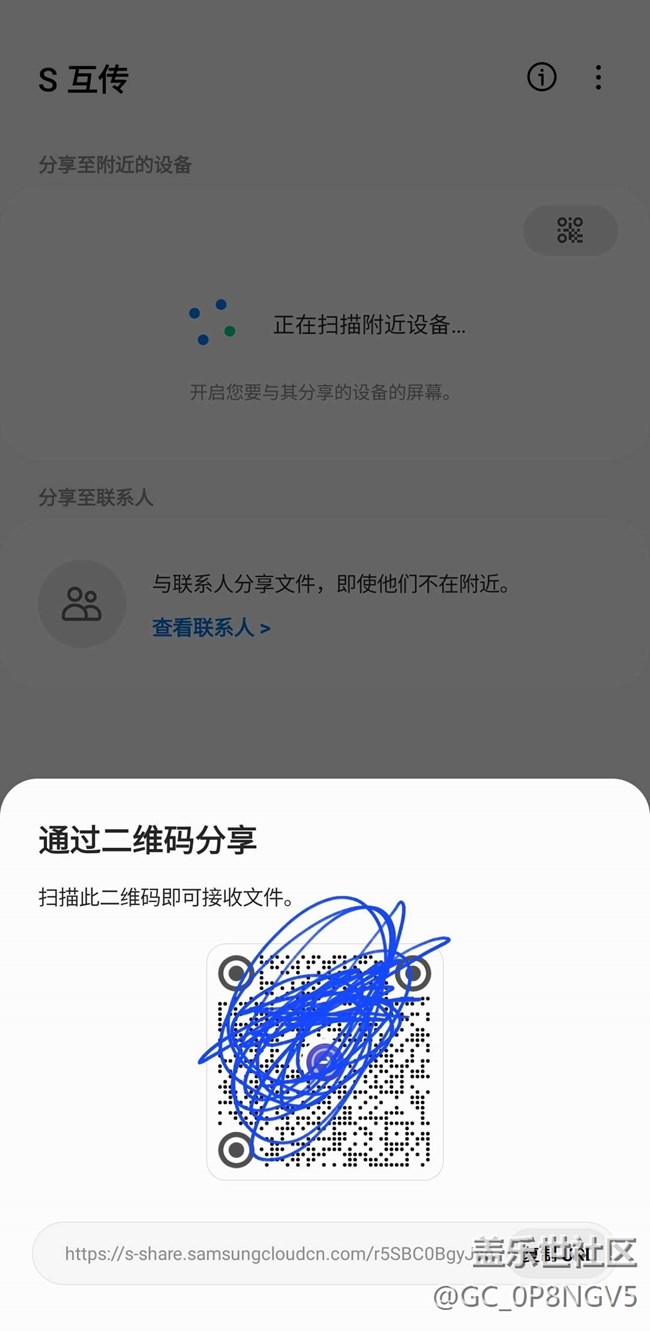This screenshot has height=1331, width=650.
Task: Open the info icon in the header
Action: click(541, 77)
